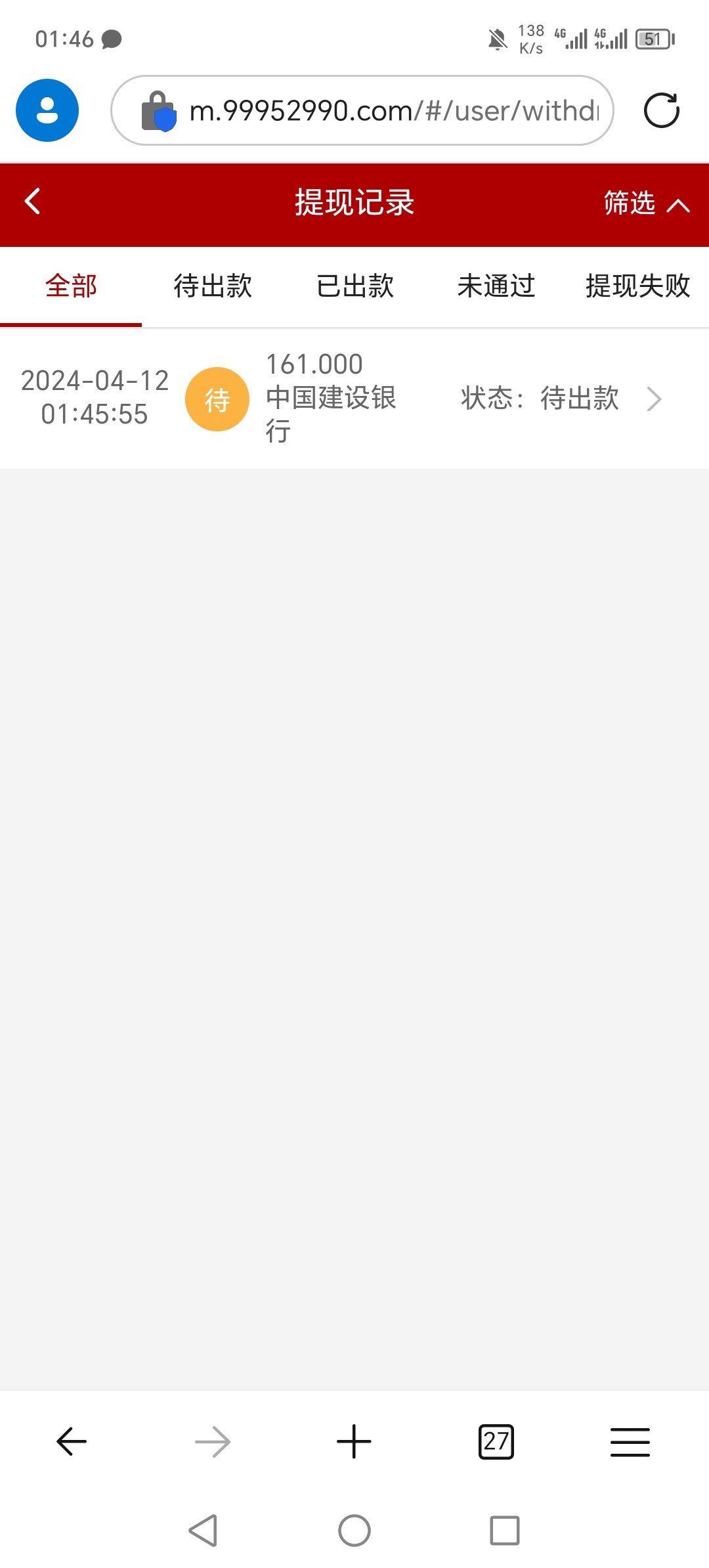
Task: Show the 未通过 records tab
Action: [496, 286]
